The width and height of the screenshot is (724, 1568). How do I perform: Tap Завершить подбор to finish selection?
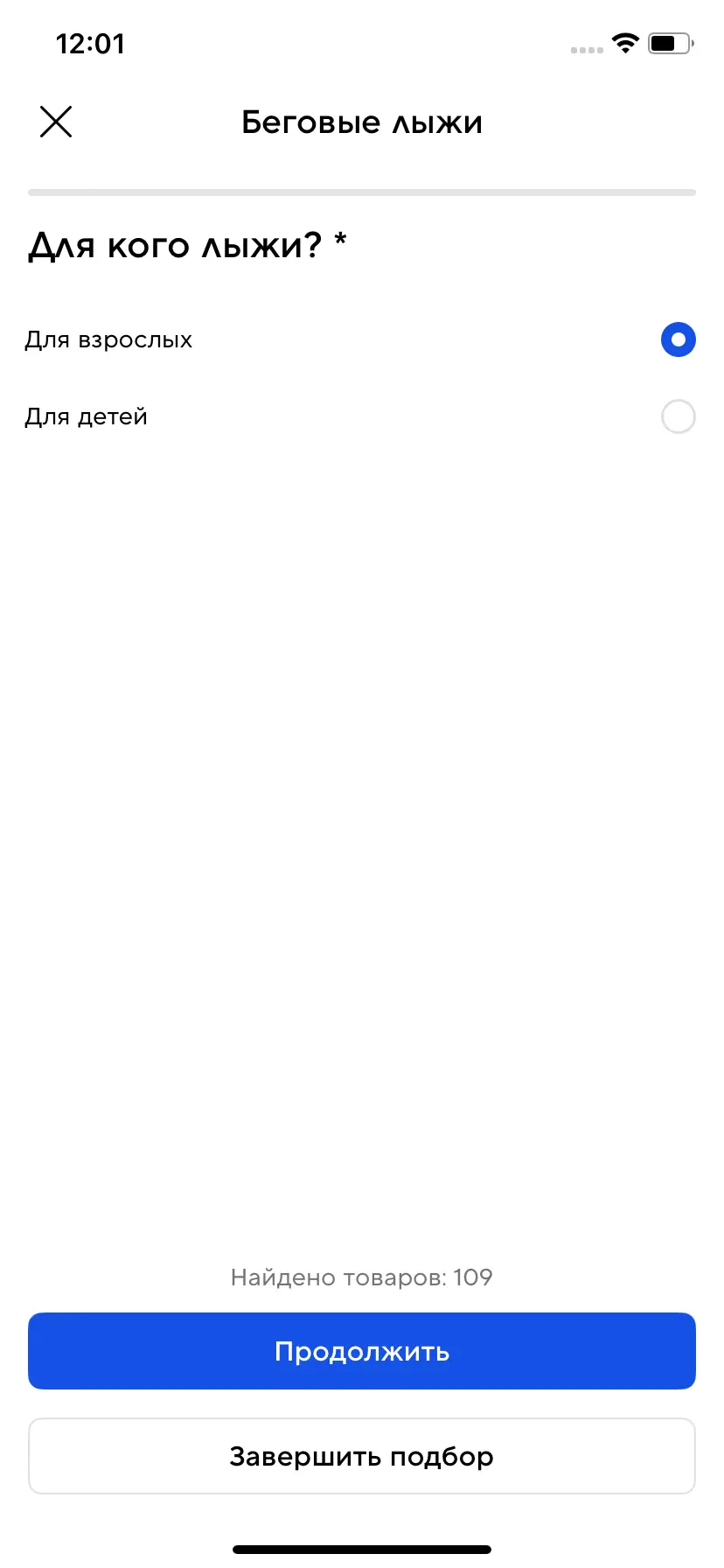coord(362,1456)
